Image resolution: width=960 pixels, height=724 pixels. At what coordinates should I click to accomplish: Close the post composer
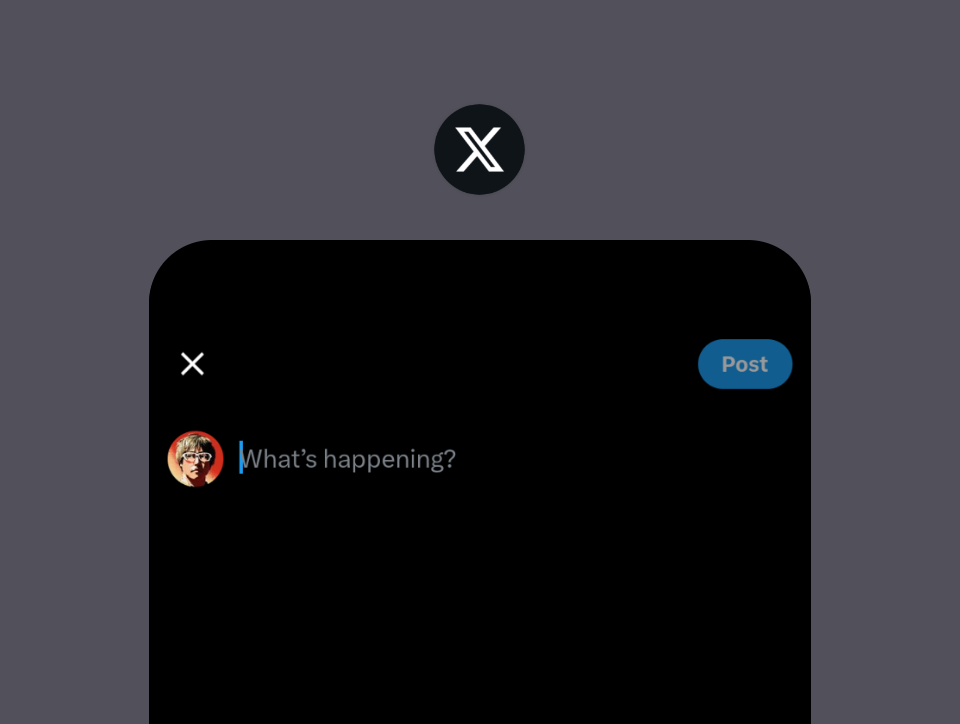point(192,364)
